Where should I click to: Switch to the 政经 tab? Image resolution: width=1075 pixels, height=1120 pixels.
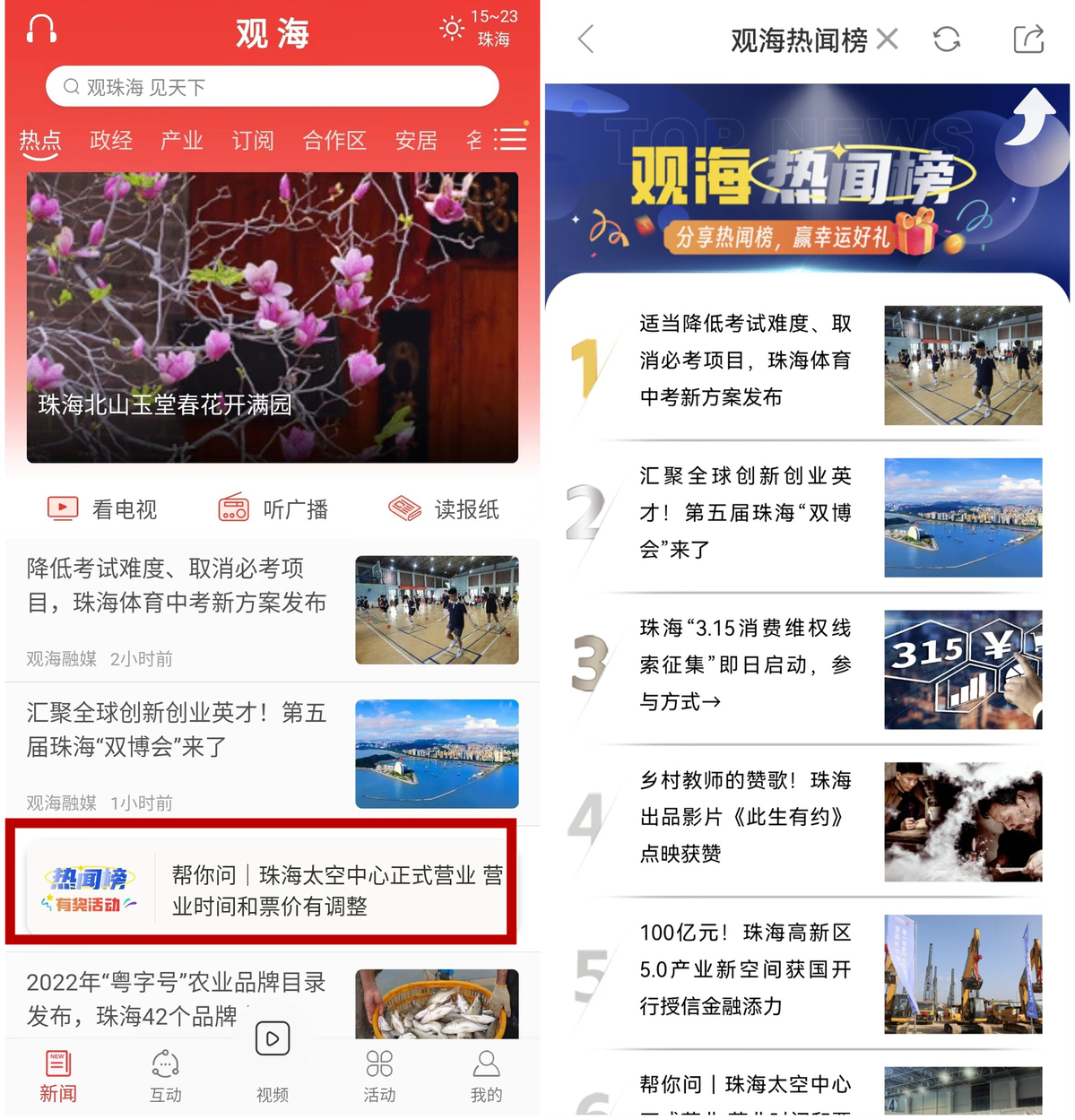click(111, 140)
